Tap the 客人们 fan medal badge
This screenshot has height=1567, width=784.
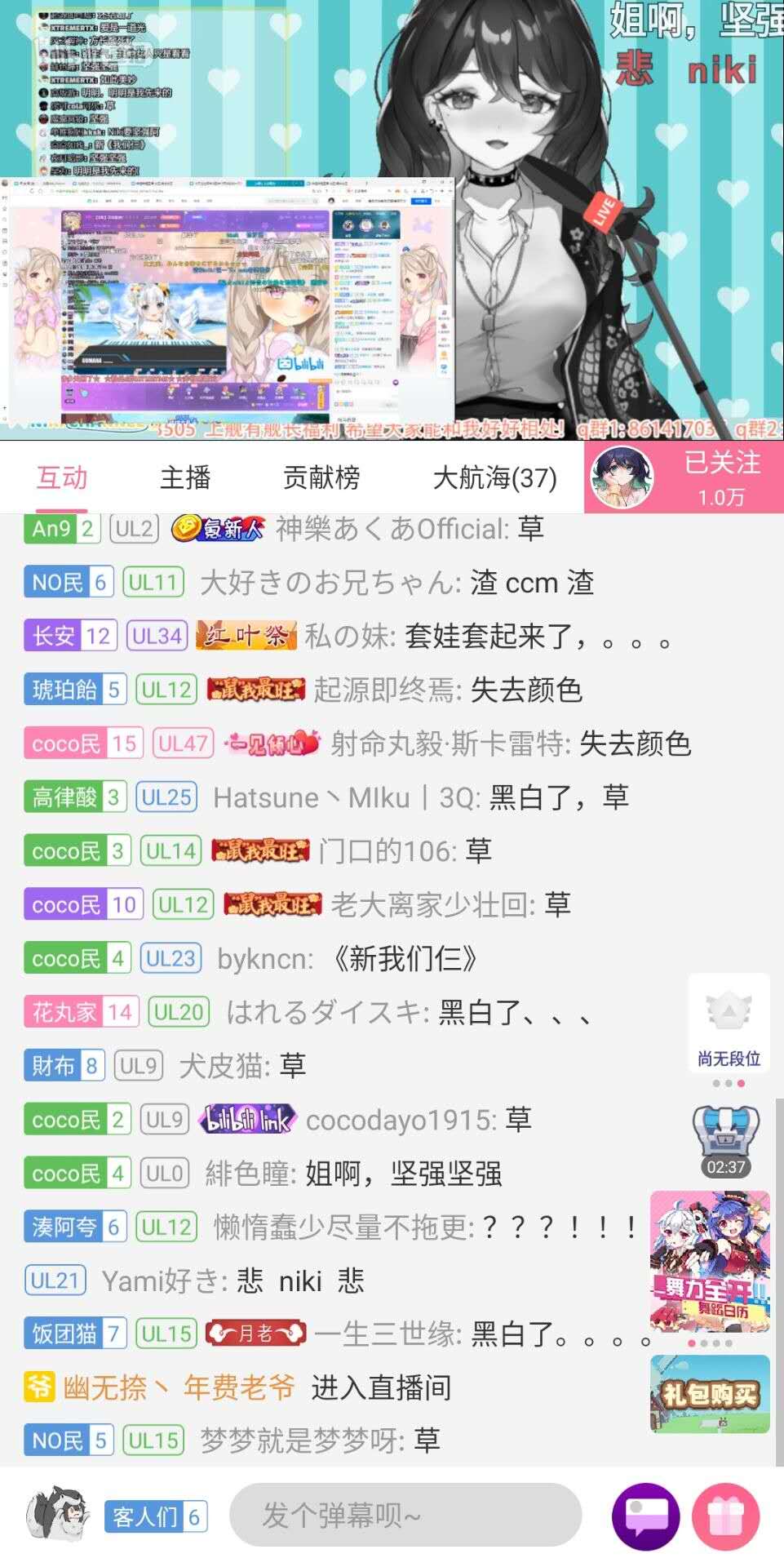pyautogui.click(x=155, y=1517)
